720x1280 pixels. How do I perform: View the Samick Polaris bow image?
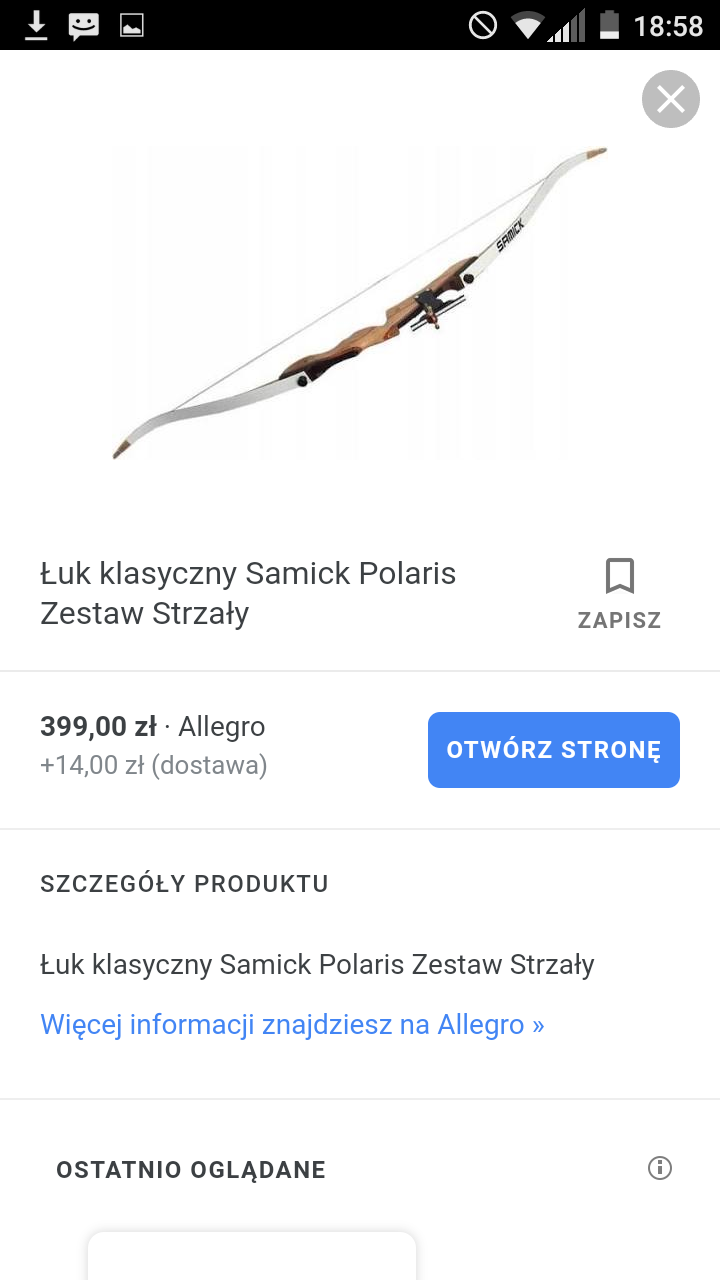360,300
